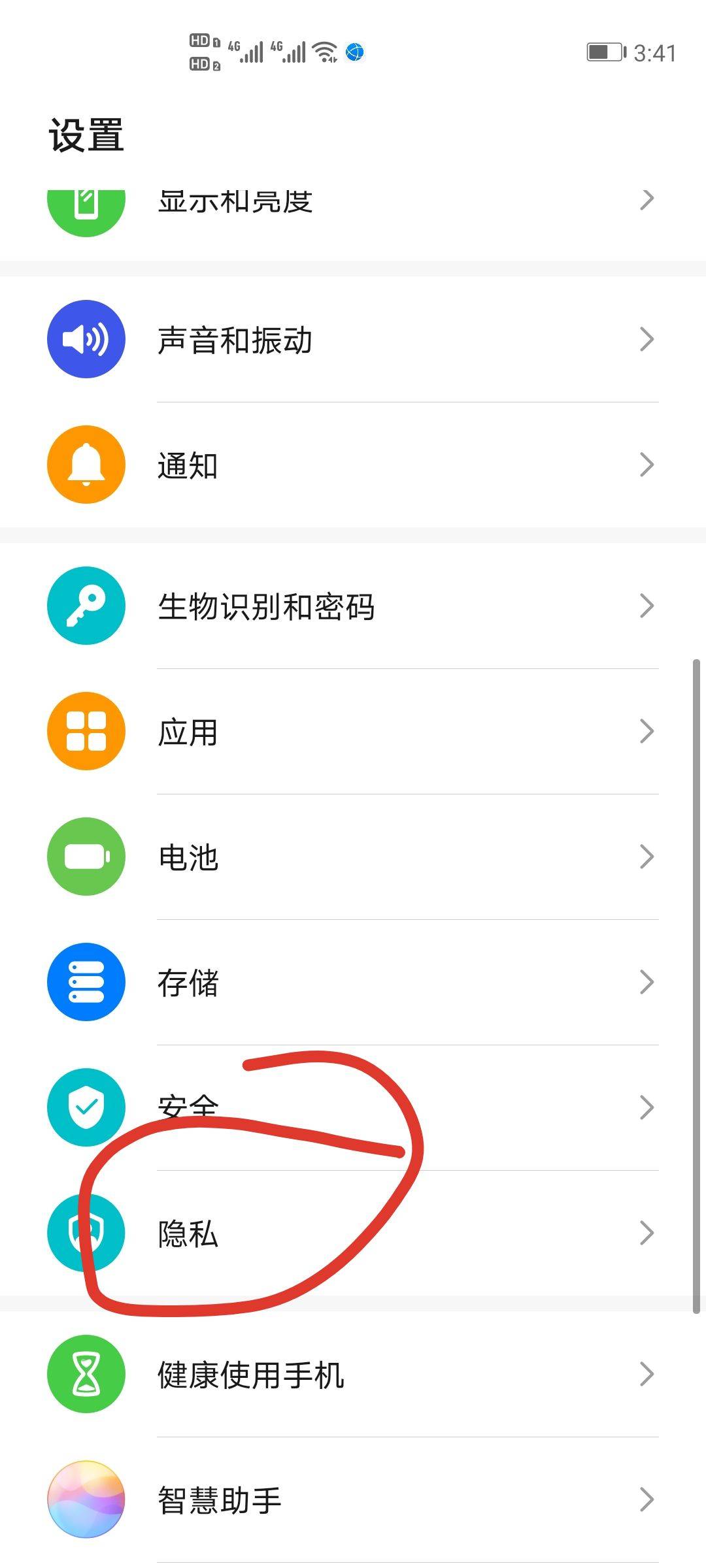Open 声音和振动 sound settings
The height and width of the screenshot is (1568, 706).
pos(353,340)
